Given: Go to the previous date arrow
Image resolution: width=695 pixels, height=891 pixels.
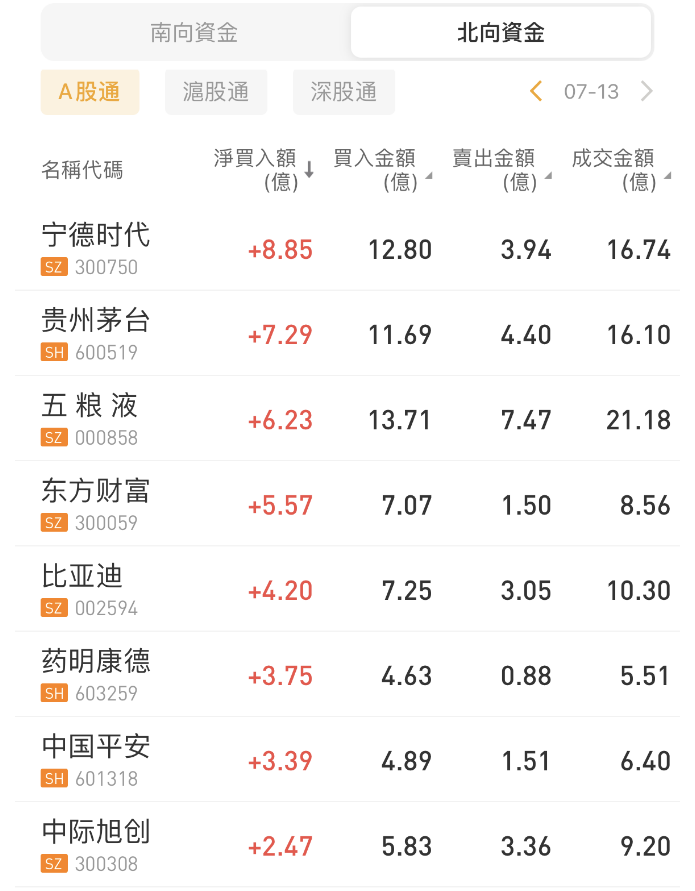Looking at the screenshot, I should click(x=536, y=92).
